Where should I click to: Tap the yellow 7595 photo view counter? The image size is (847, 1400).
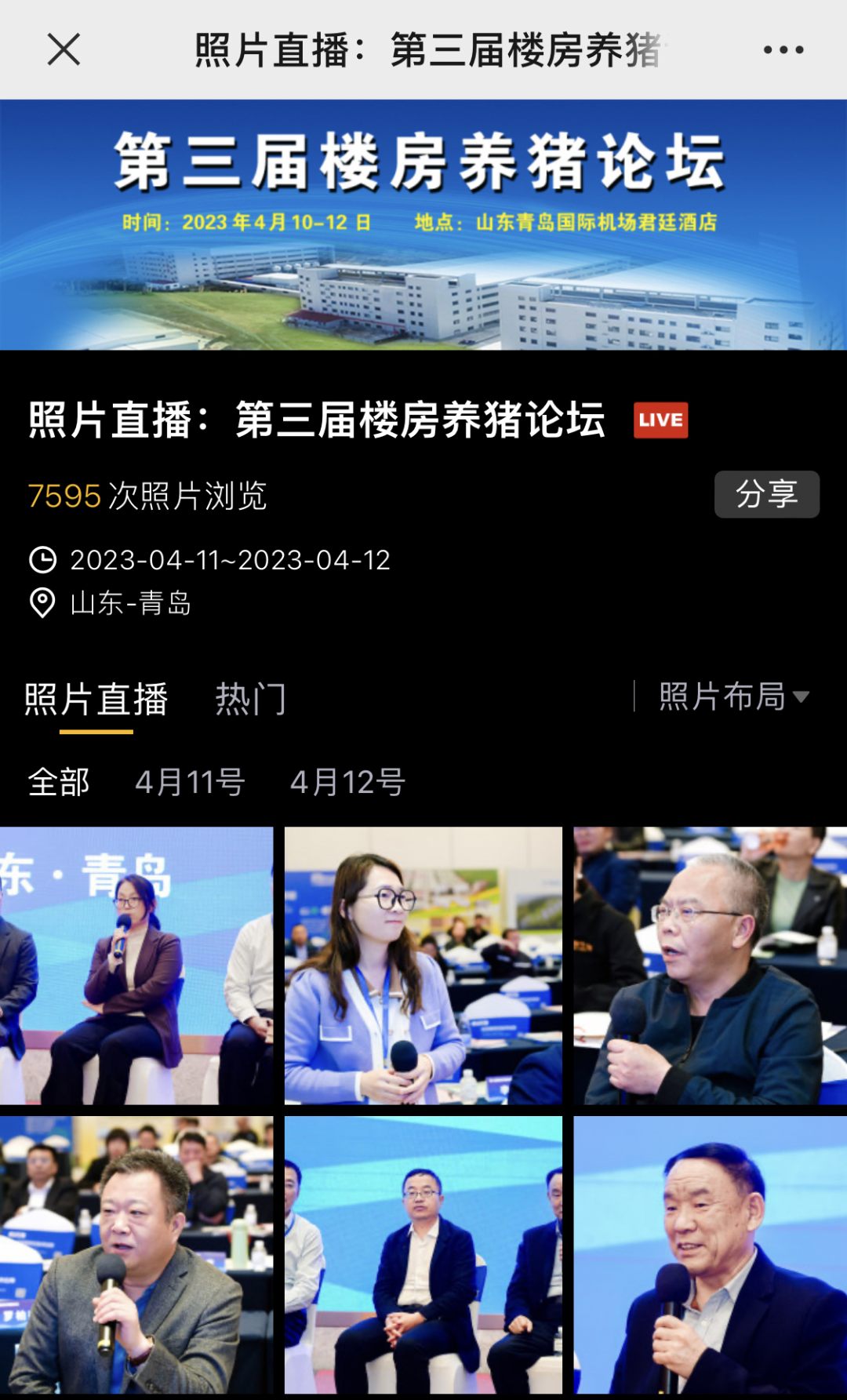(63, 496)
